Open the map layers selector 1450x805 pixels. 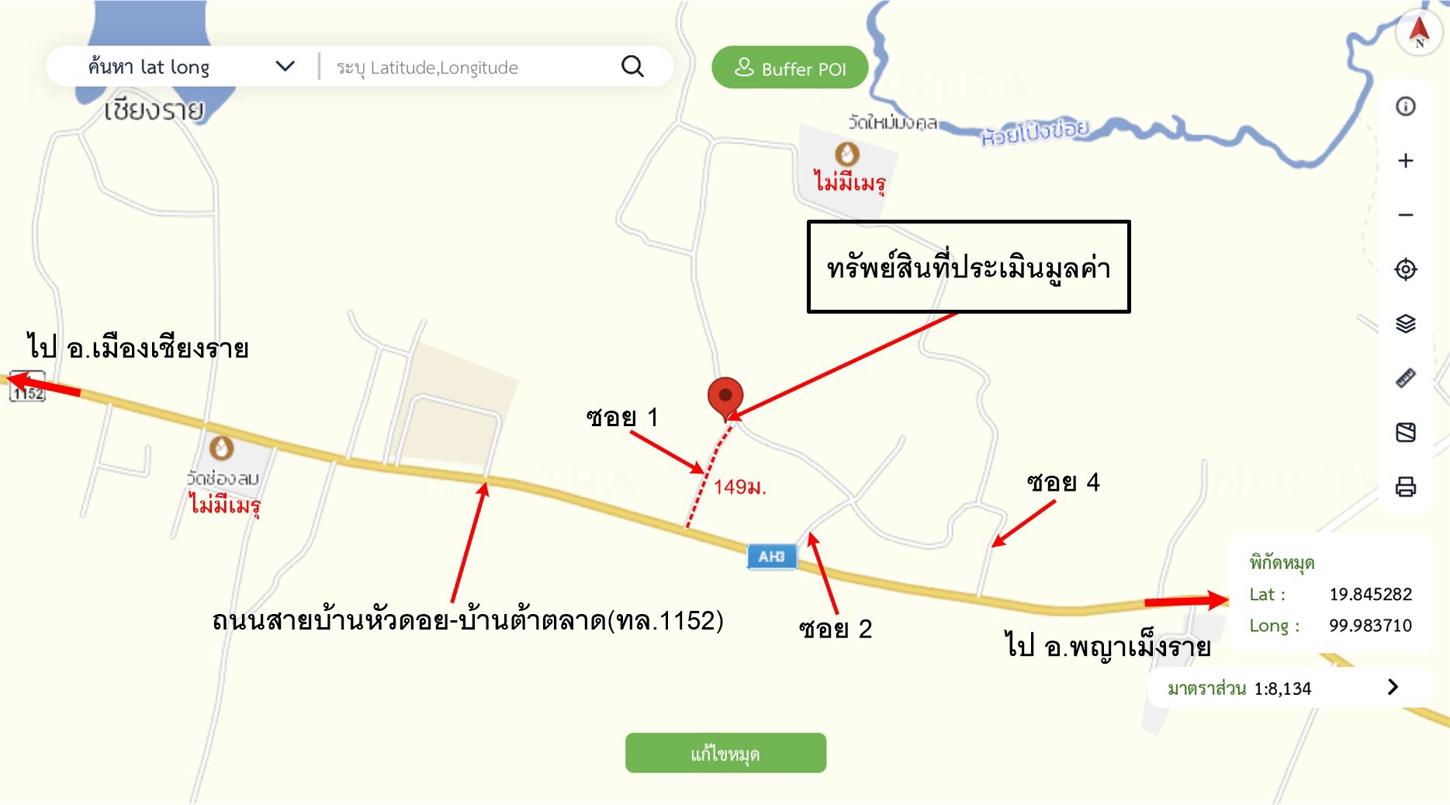coord(1406,324)
